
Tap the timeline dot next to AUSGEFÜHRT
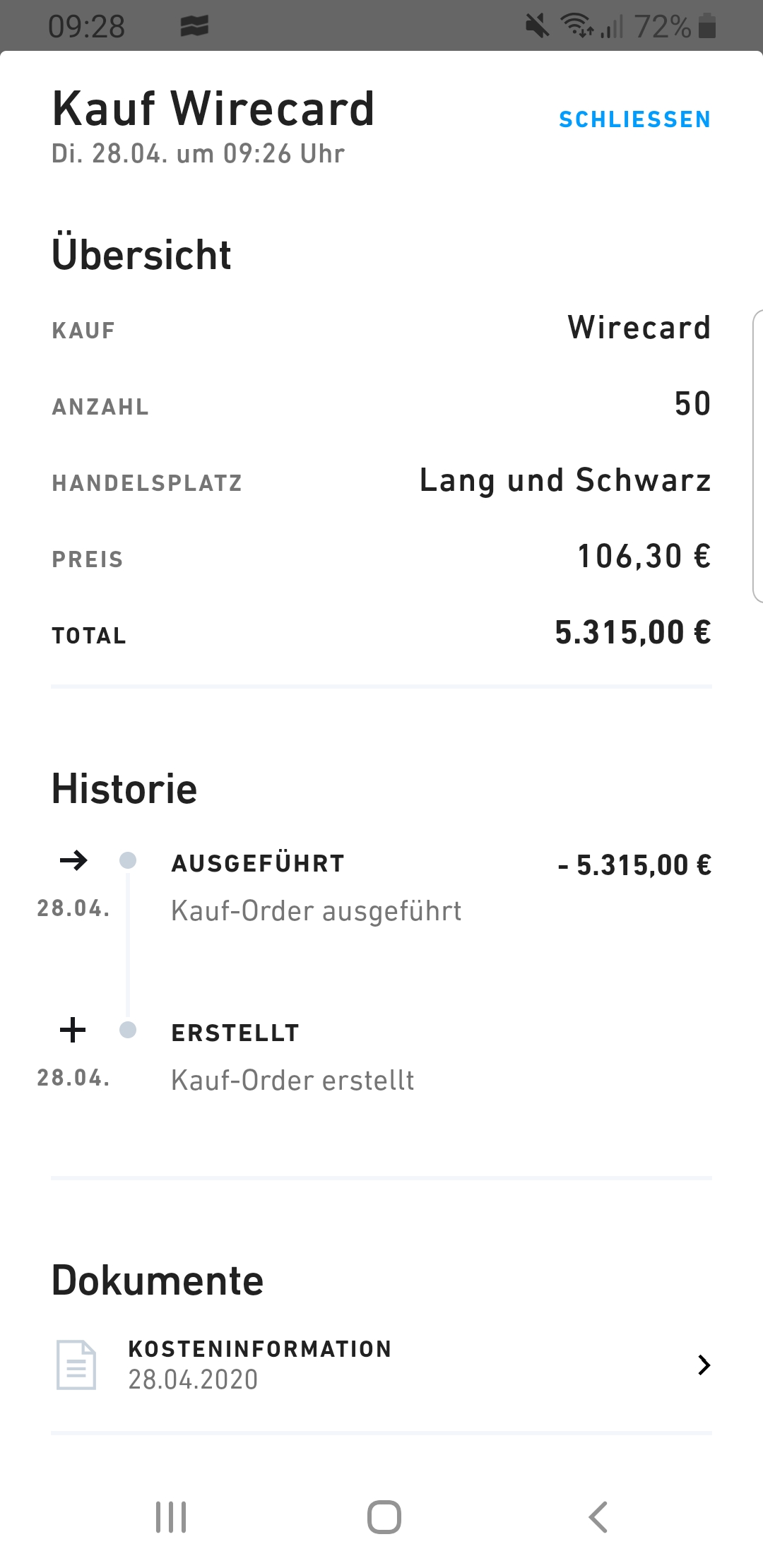pos(127,860)
